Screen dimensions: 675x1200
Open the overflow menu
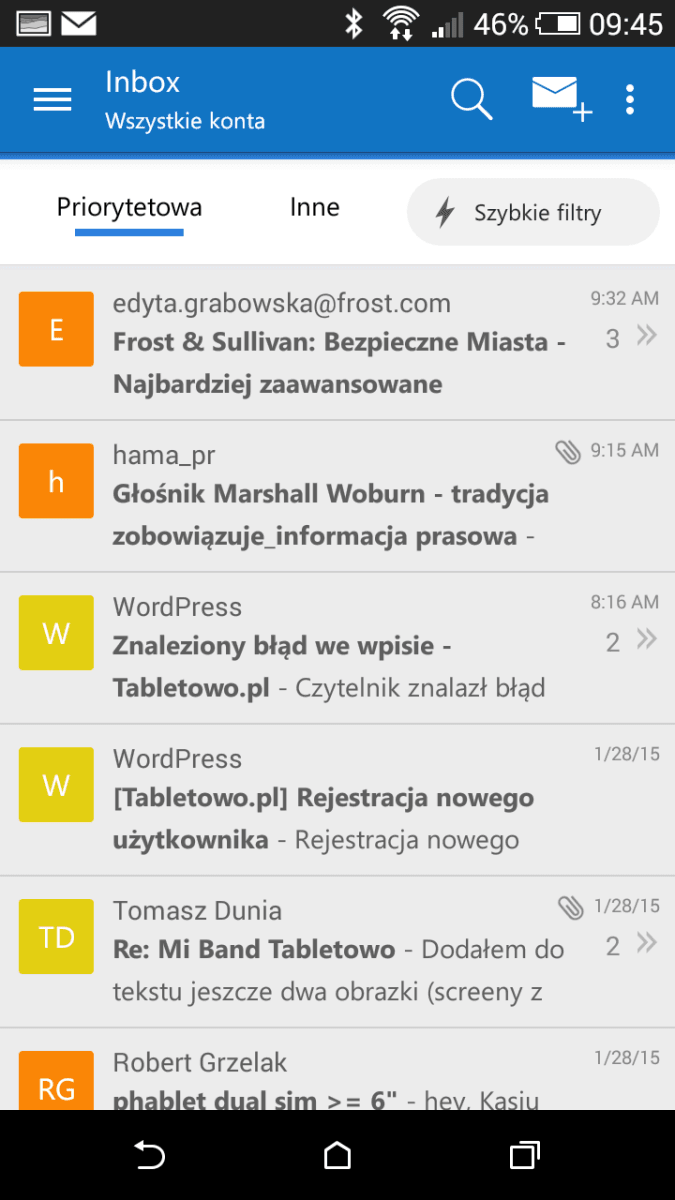(x=630, y=99)
